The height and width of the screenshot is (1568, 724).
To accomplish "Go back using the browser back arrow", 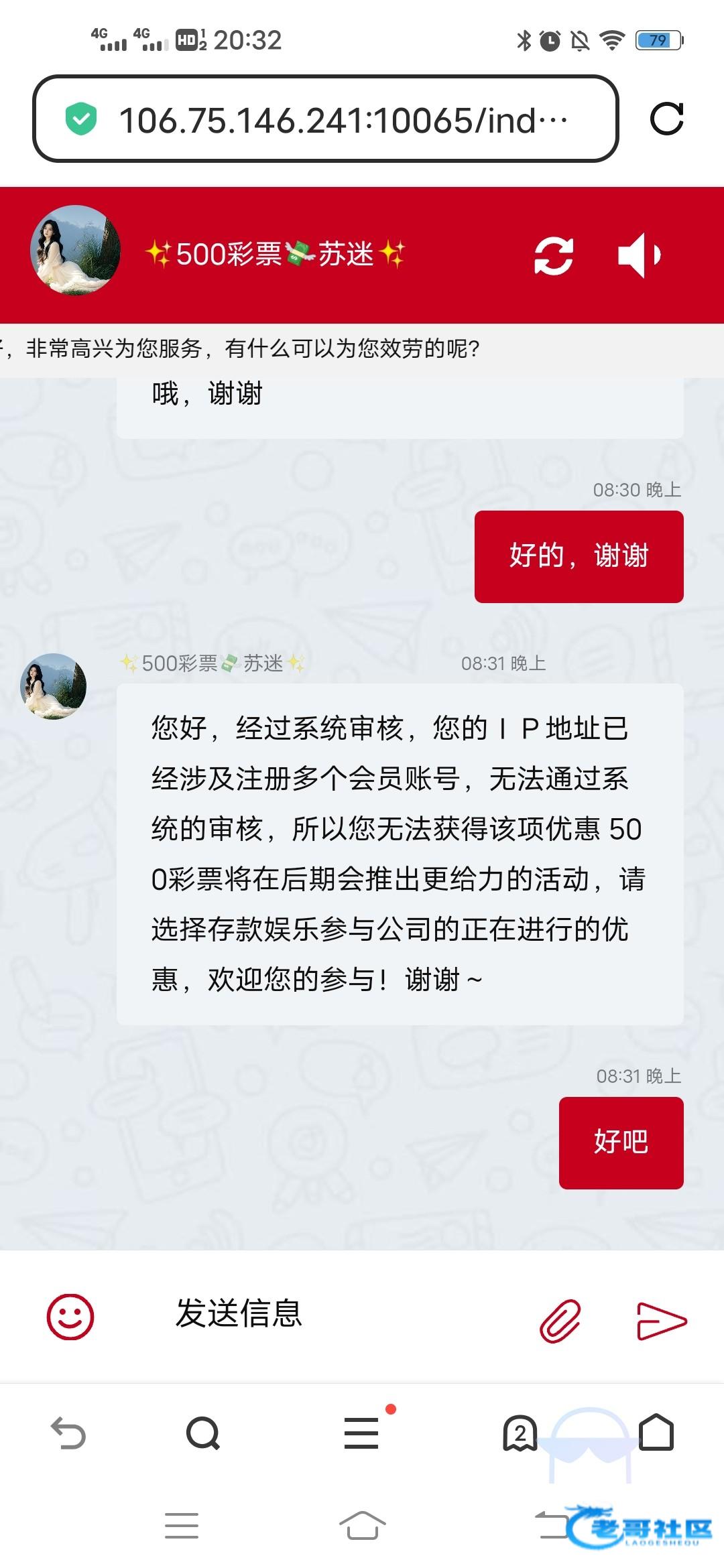I will coord(68,1433).
